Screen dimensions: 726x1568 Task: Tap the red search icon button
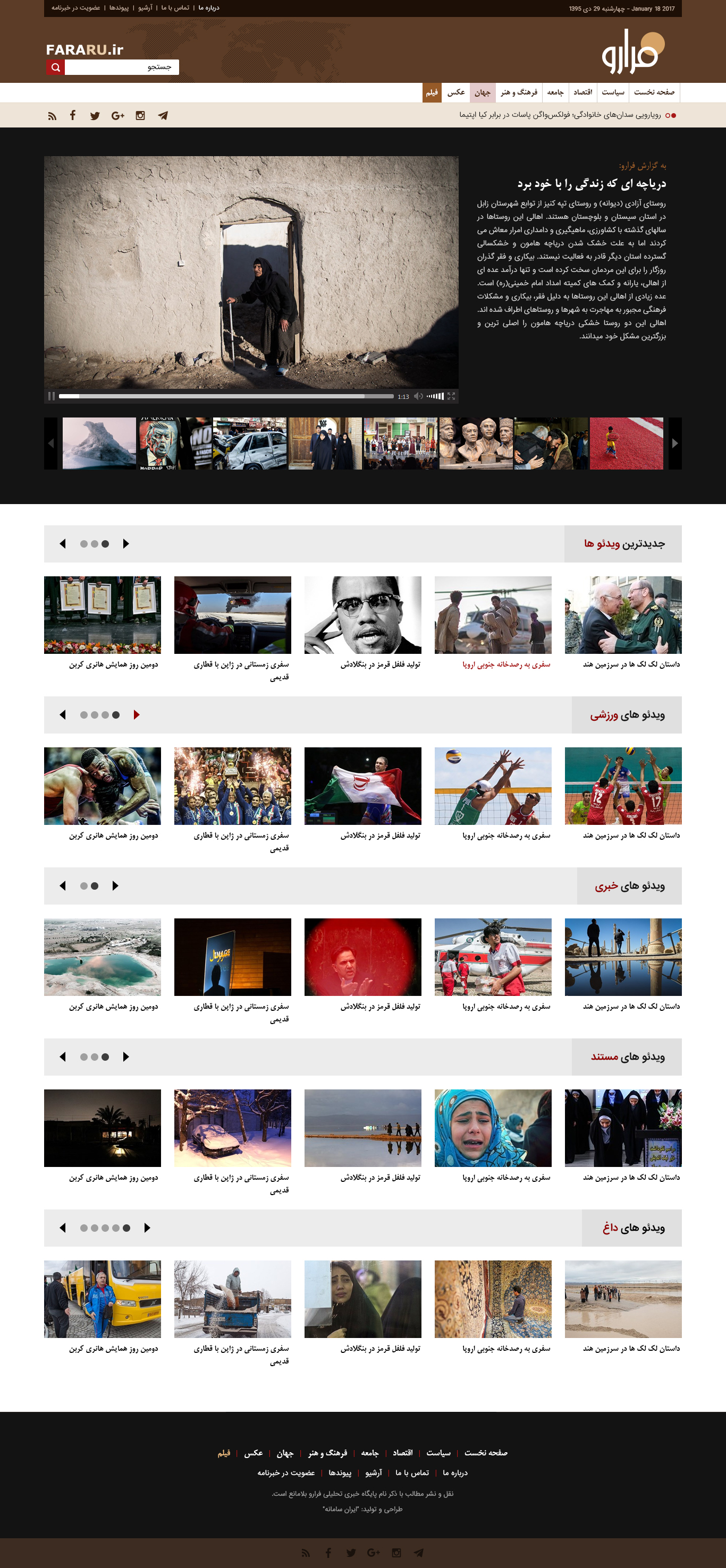(55, 67)
